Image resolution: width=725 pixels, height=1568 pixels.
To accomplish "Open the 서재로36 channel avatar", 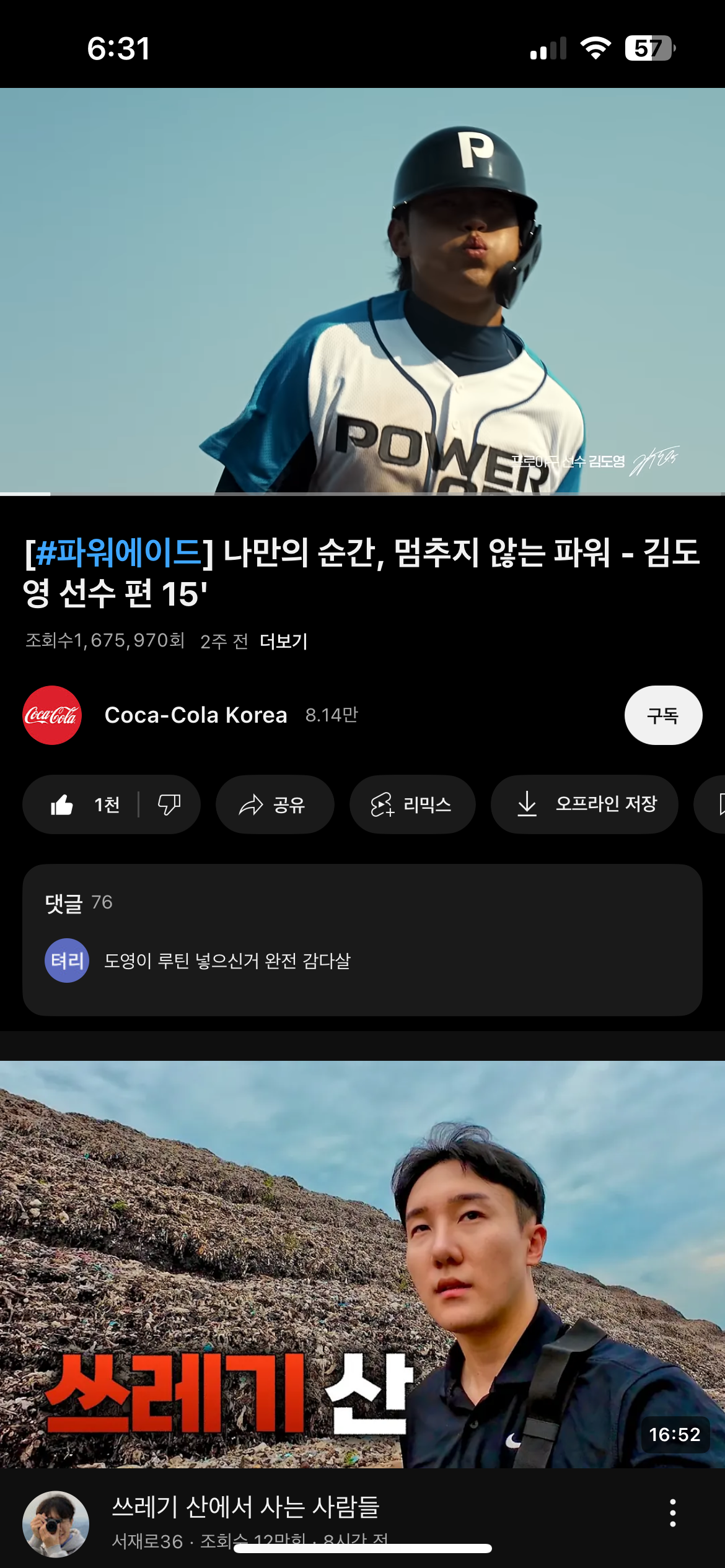I will tap(55, 1523).
